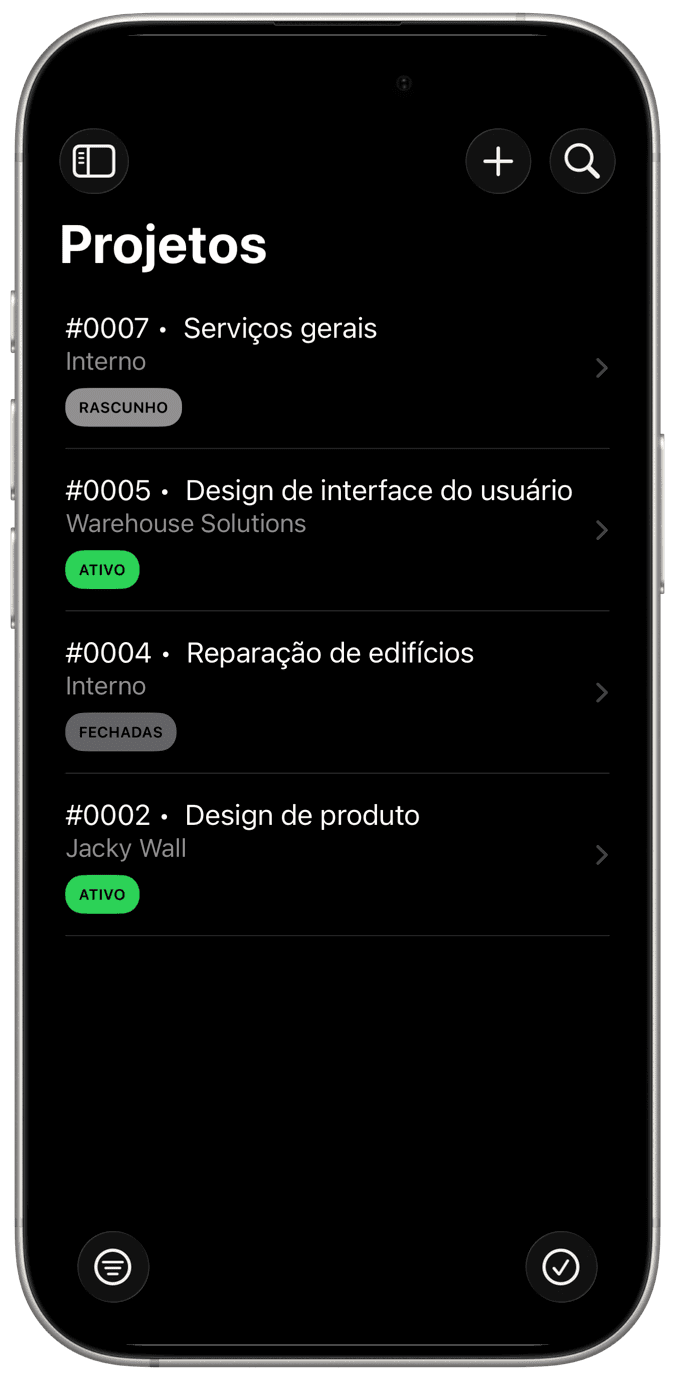The height and width of the screenshot is (1380, 675).
Task: Open project #0005 Design de interface do usuário
Action: pos(336,529)
